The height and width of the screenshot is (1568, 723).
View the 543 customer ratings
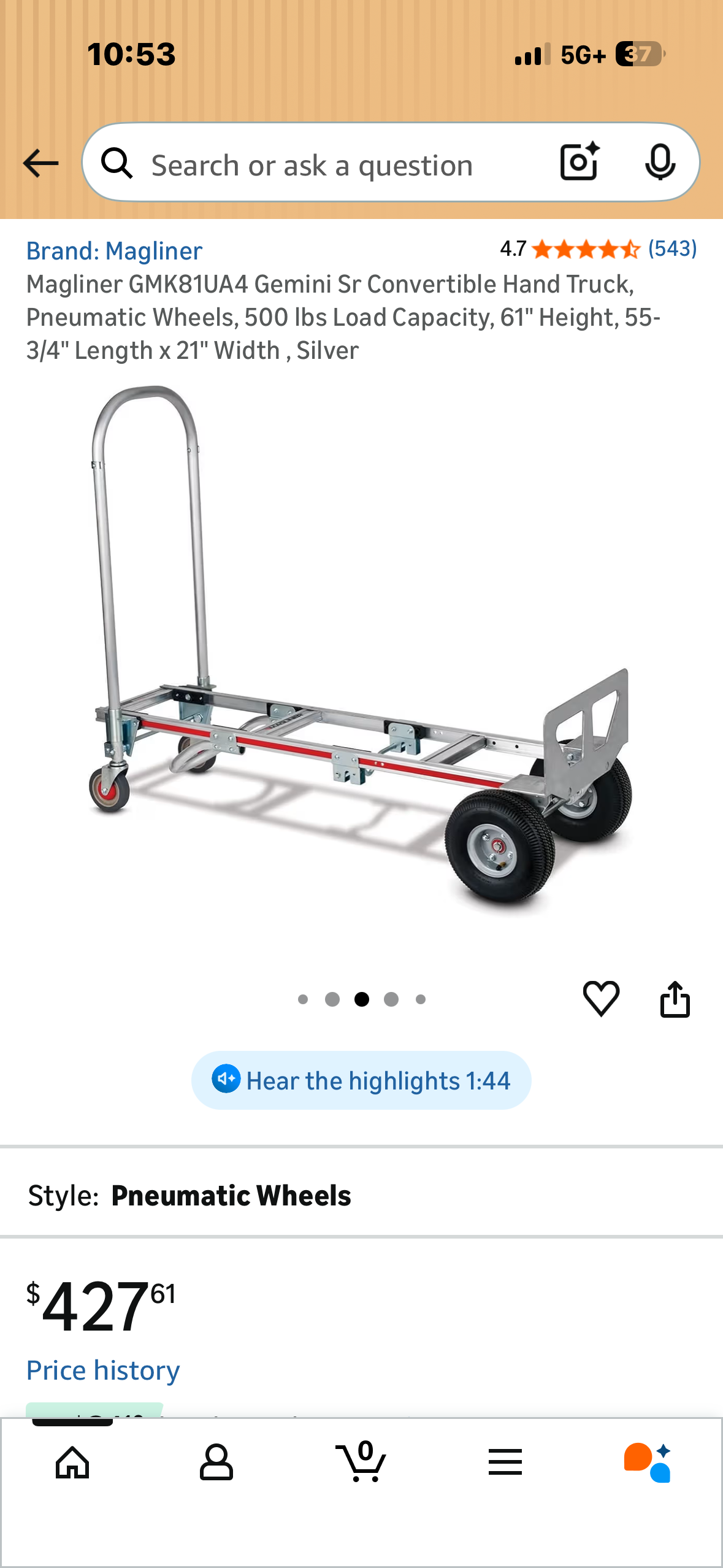672,249
